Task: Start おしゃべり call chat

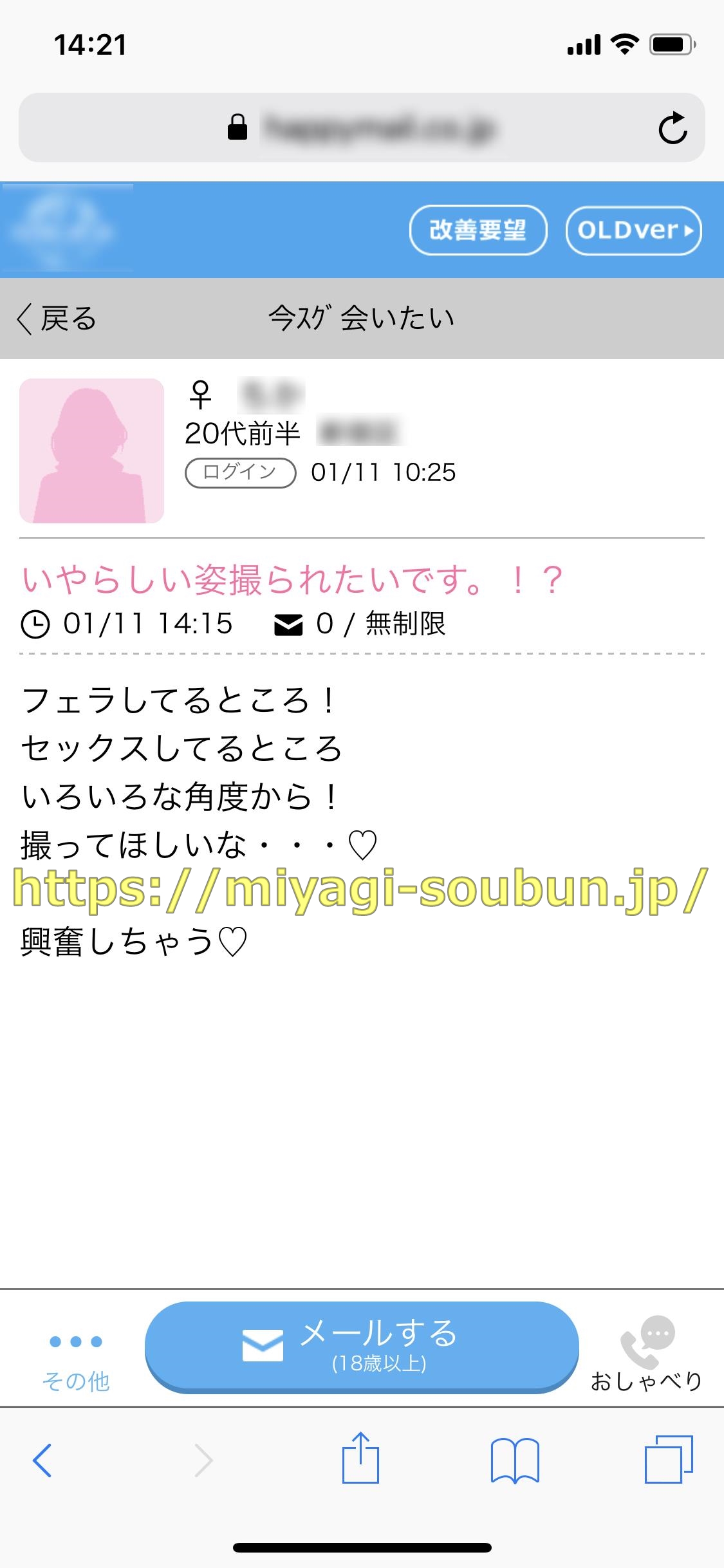Action: (x=646, y=1353)
